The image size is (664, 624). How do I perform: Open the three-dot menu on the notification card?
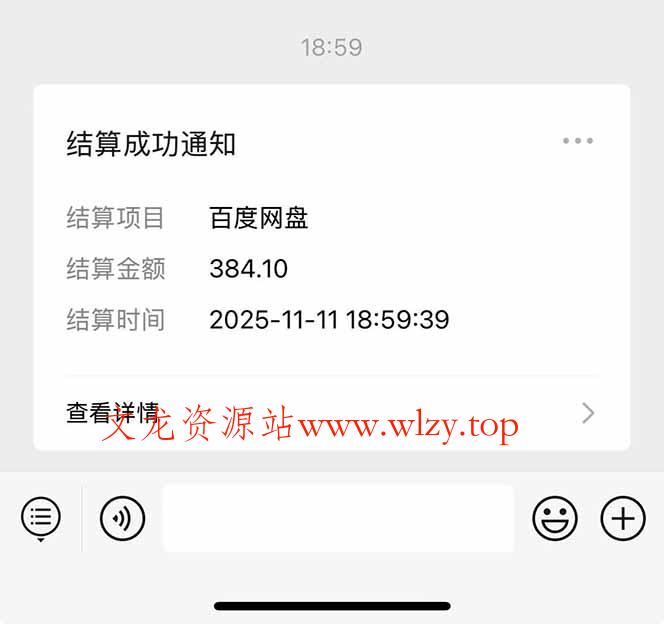578,141
